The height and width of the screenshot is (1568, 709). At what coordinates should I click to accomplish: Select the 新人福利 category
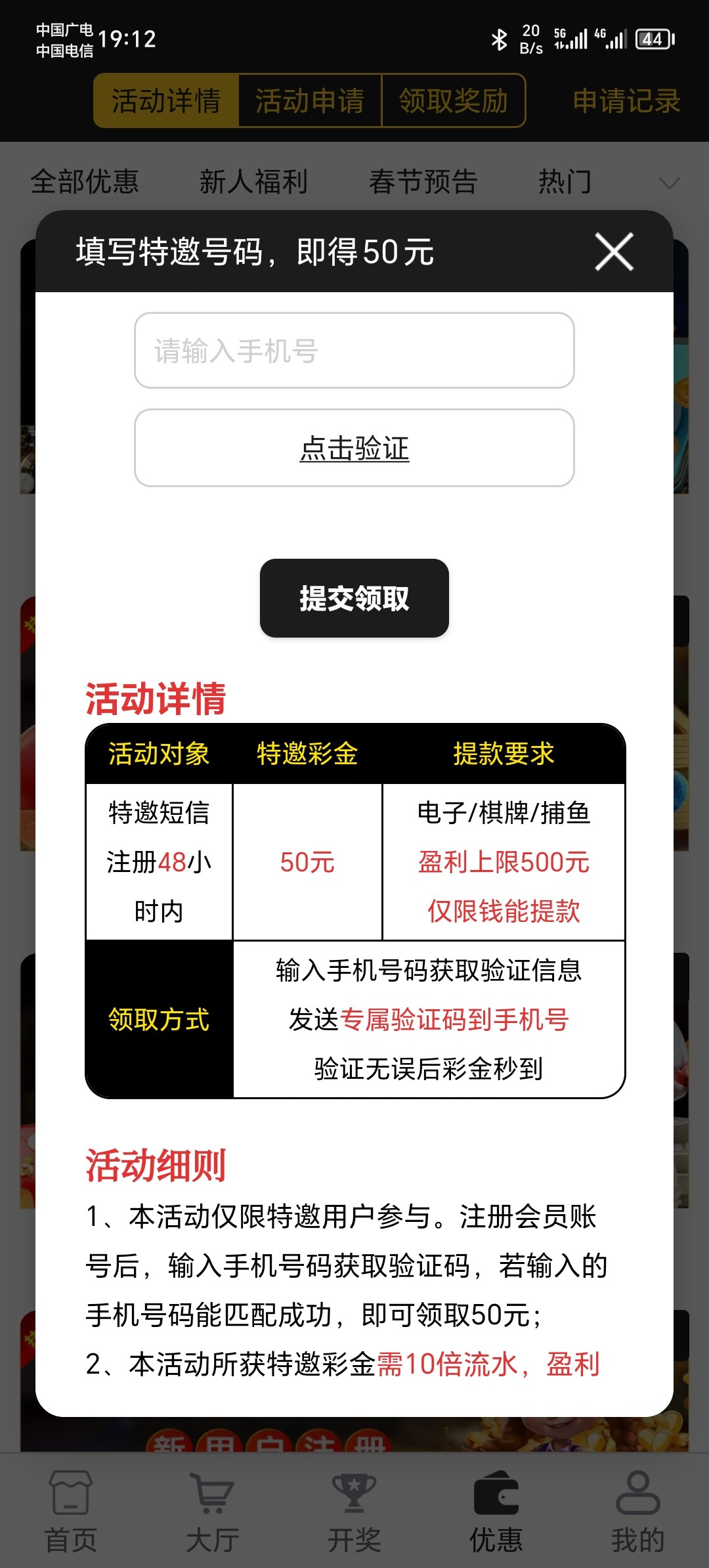[253, 182]
